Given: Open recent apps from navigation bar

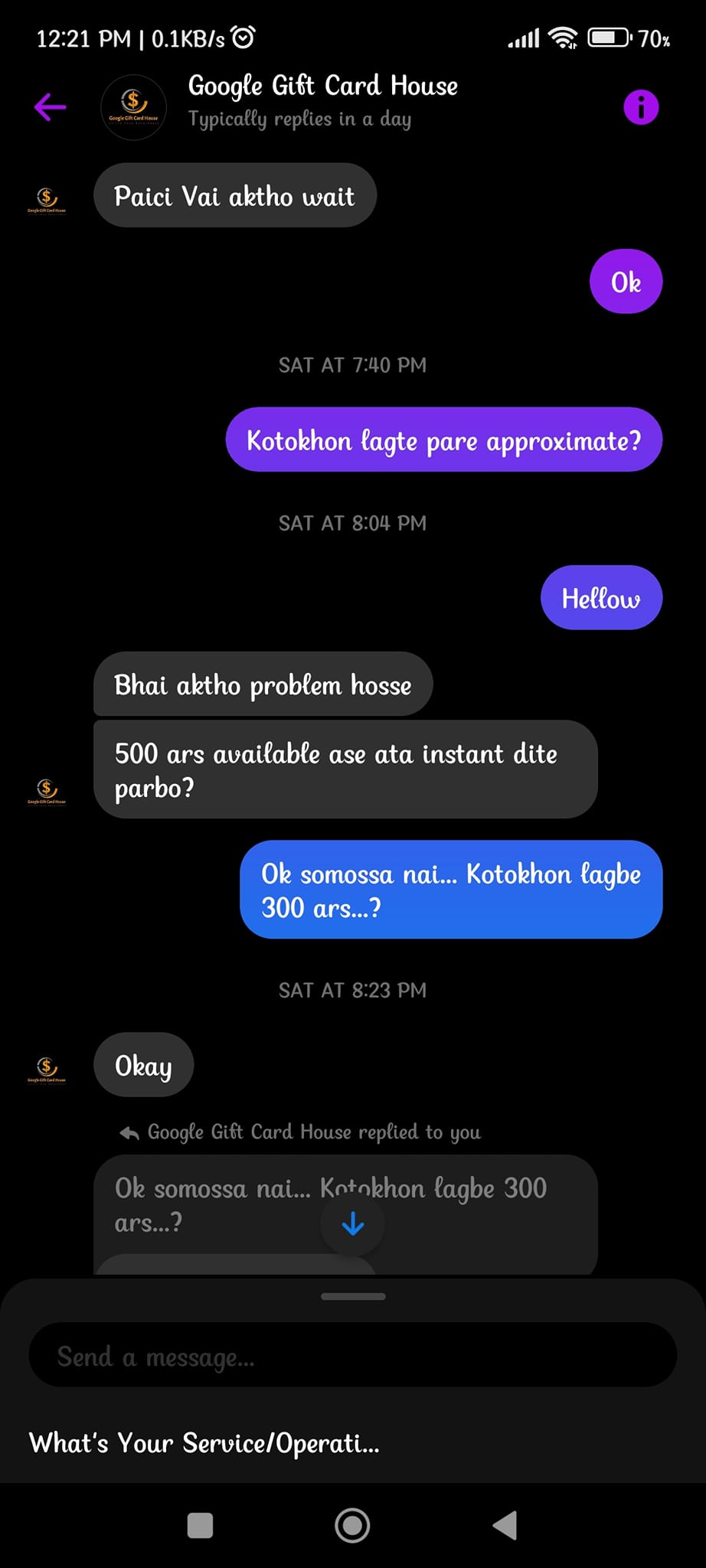Looking at the screenshot, I should (x=200, y=1526).
